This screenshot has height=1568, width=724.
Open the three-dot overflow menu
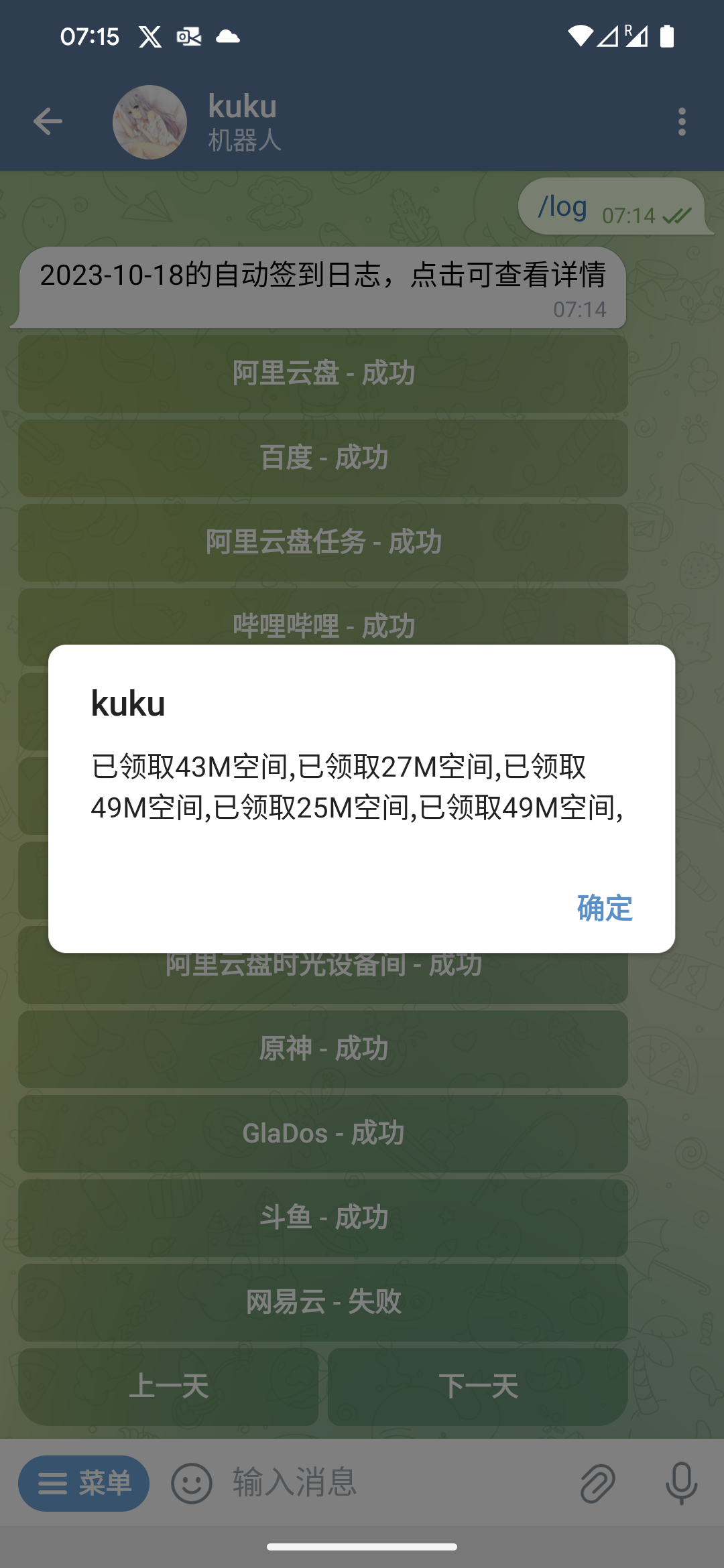[682, 121]
